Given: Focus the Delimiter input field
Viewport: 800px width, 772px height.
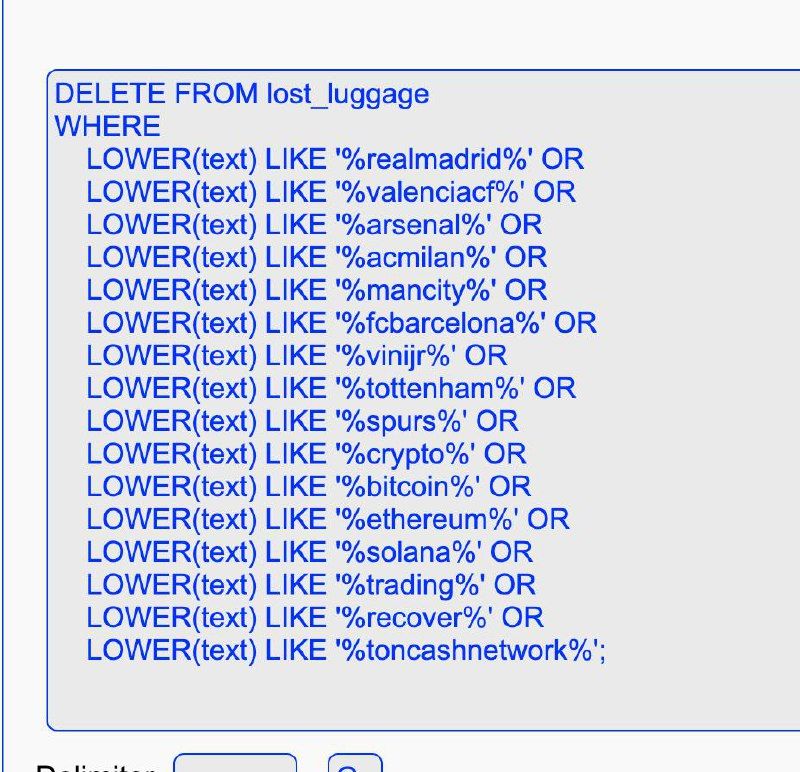Looking at the screenshot, I should coord(236,765).
